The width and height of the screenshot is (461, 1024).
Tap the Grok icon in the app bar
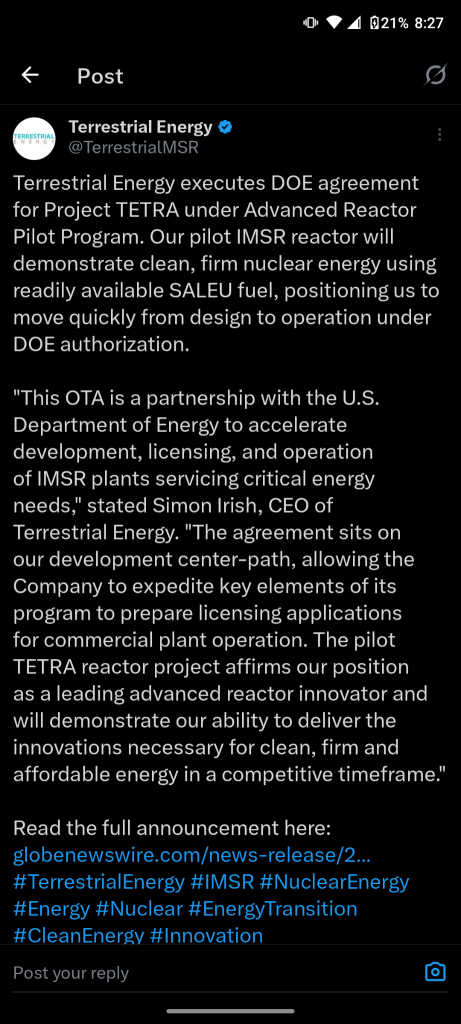(436, 76)
